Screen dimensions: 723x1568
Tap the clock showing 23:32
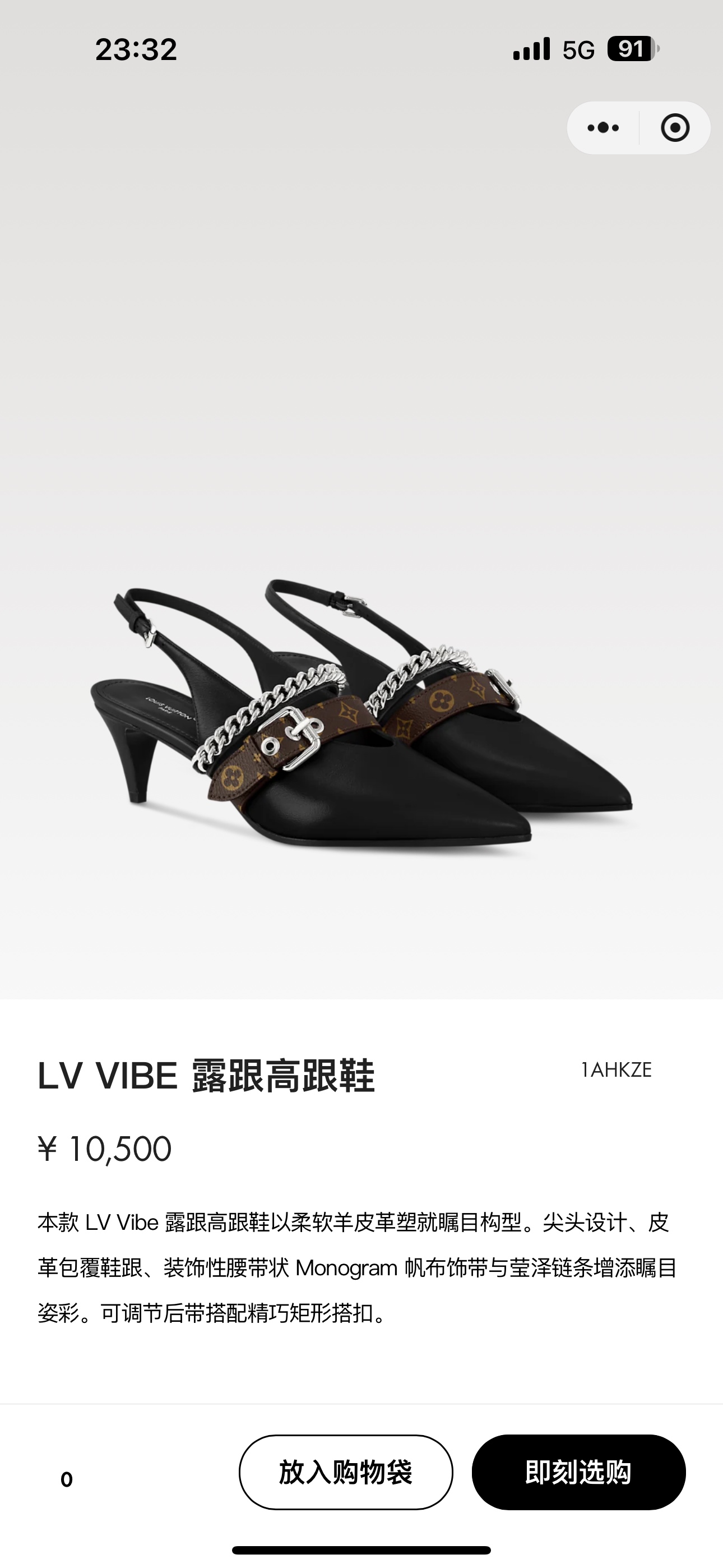pyautogui.click(x=137, y=49)
